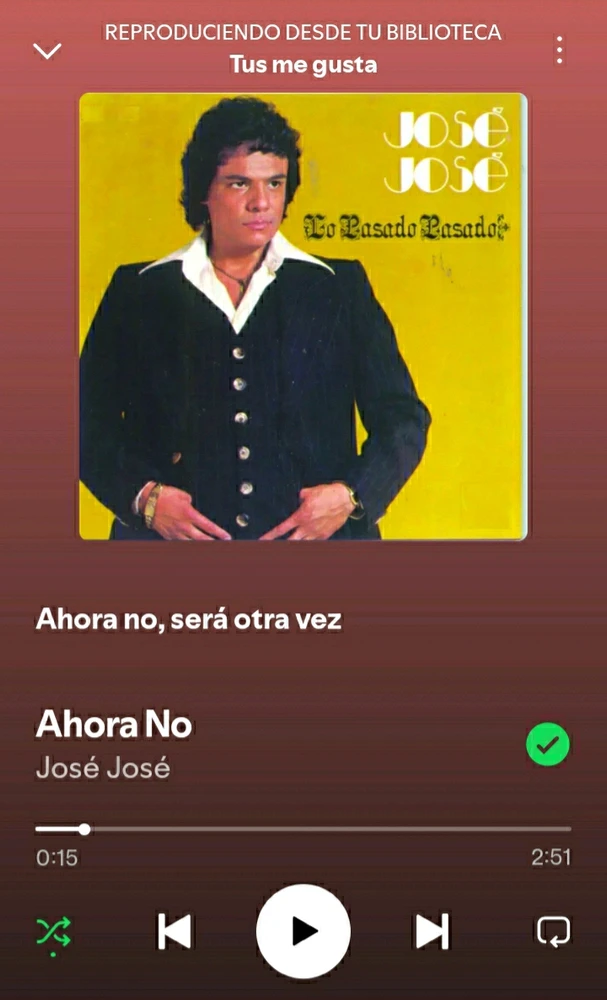Go back to the previous track

point(174,932)
